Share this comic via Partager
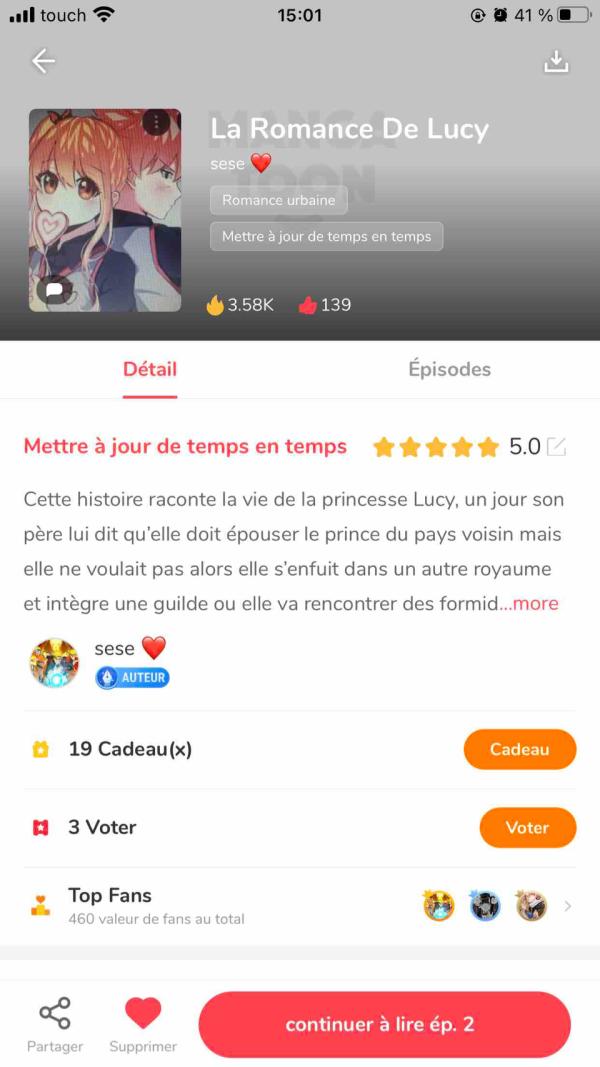The width and height of the screenshot is (600, 1067). [55, 1023]
